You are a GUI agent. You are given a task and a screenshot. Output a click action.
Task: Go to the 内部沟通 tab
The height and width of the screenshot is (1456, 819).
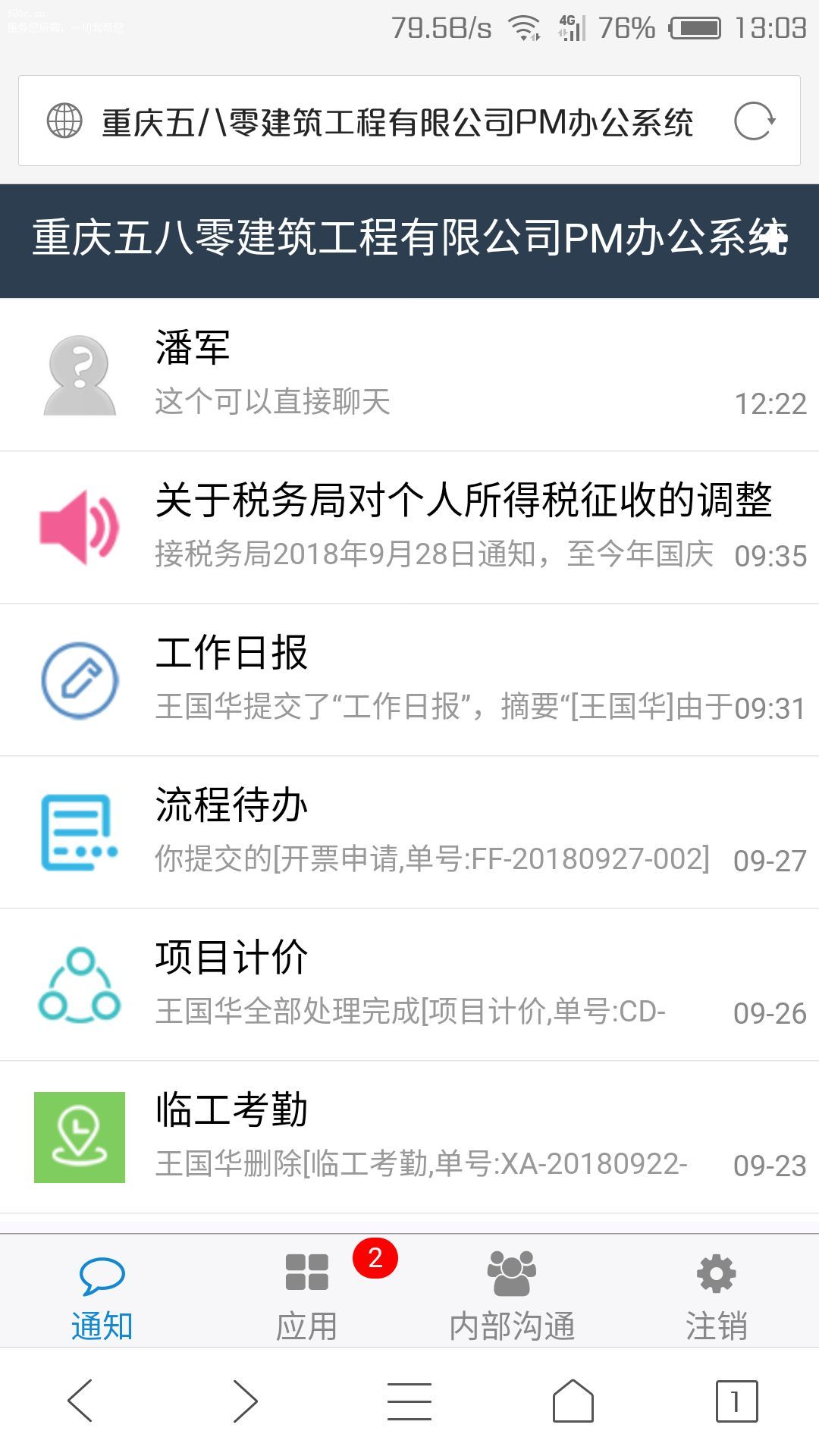[512, 1293]
